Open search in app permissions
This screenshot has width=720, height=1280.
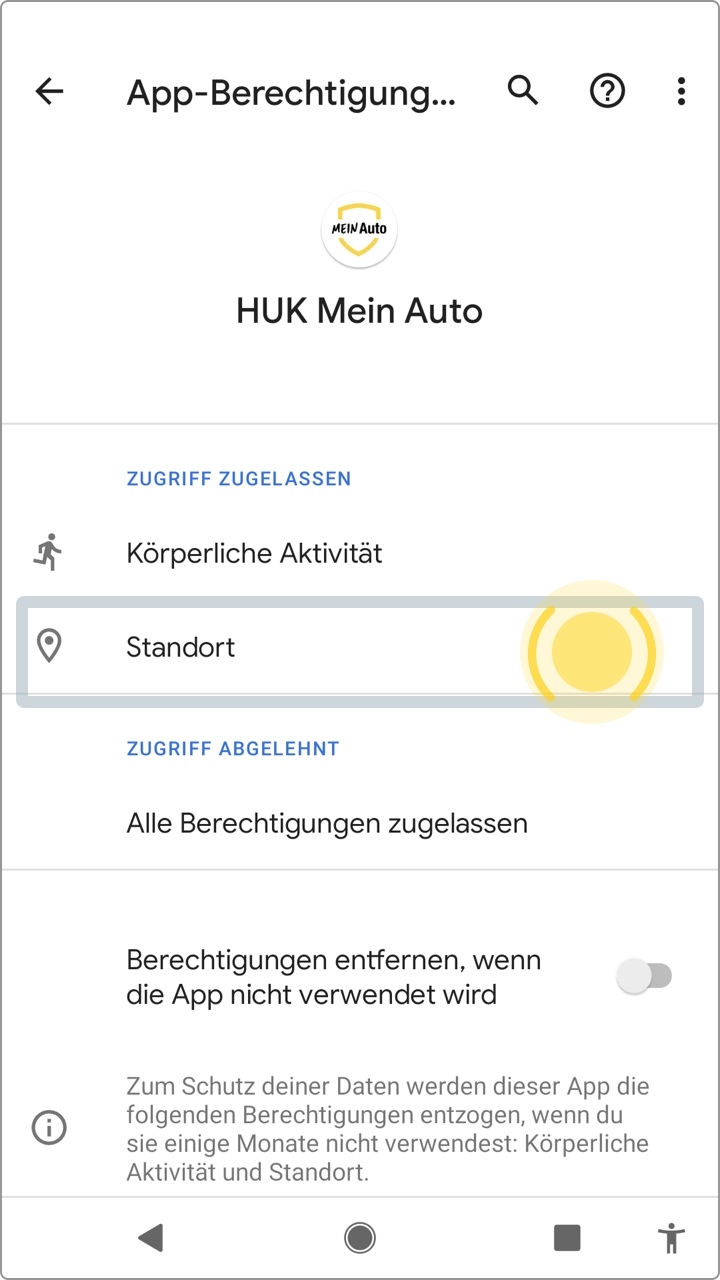point(522,91)
